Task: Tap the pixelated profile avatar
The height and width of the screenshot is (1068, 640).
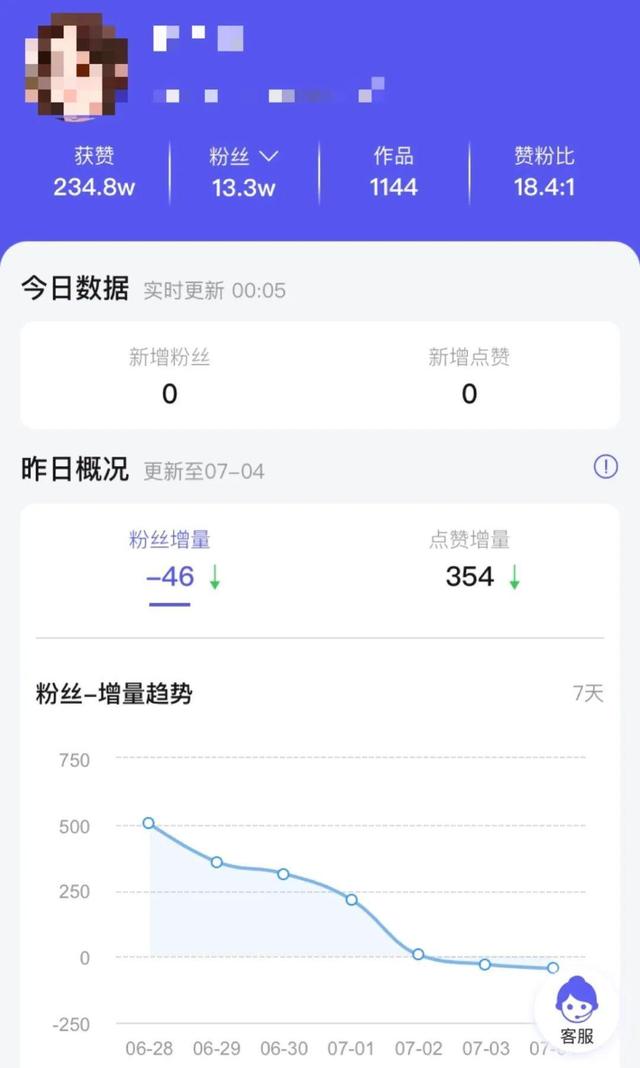Action: point(76,68)
